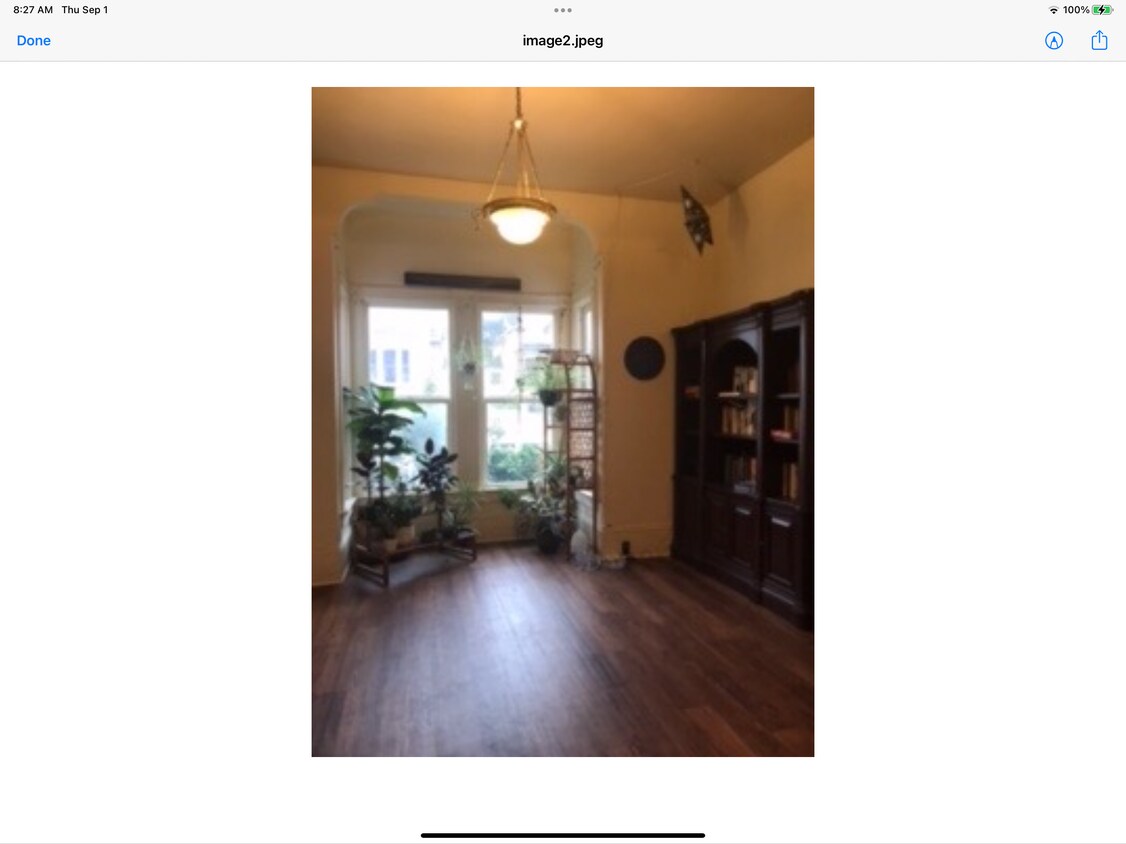Tap the three-dot multitasking menu at the top
1126x844 pixels.
point(563,10)
